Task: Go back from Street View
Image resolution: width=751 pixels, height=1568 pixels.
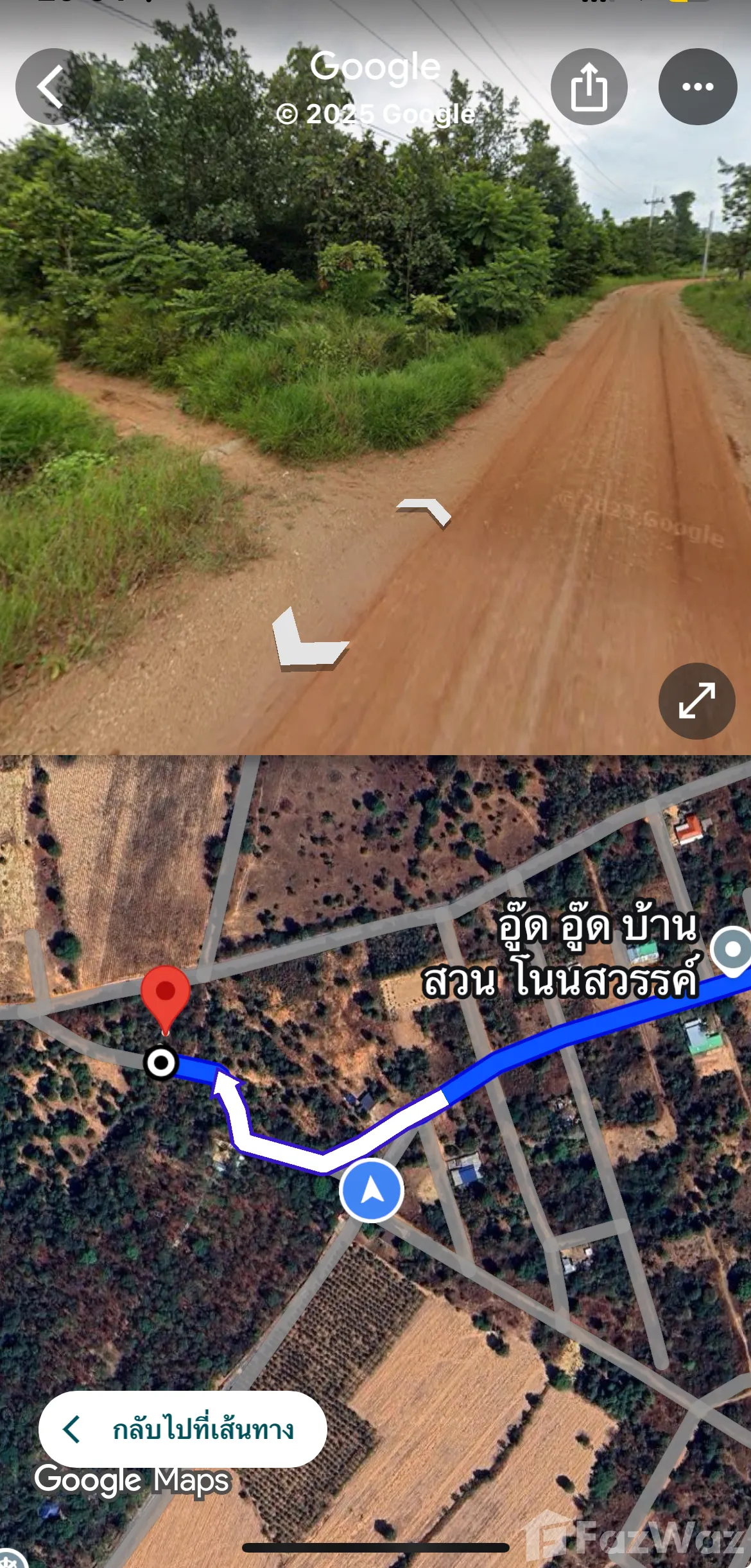Action: coord(53,87)
